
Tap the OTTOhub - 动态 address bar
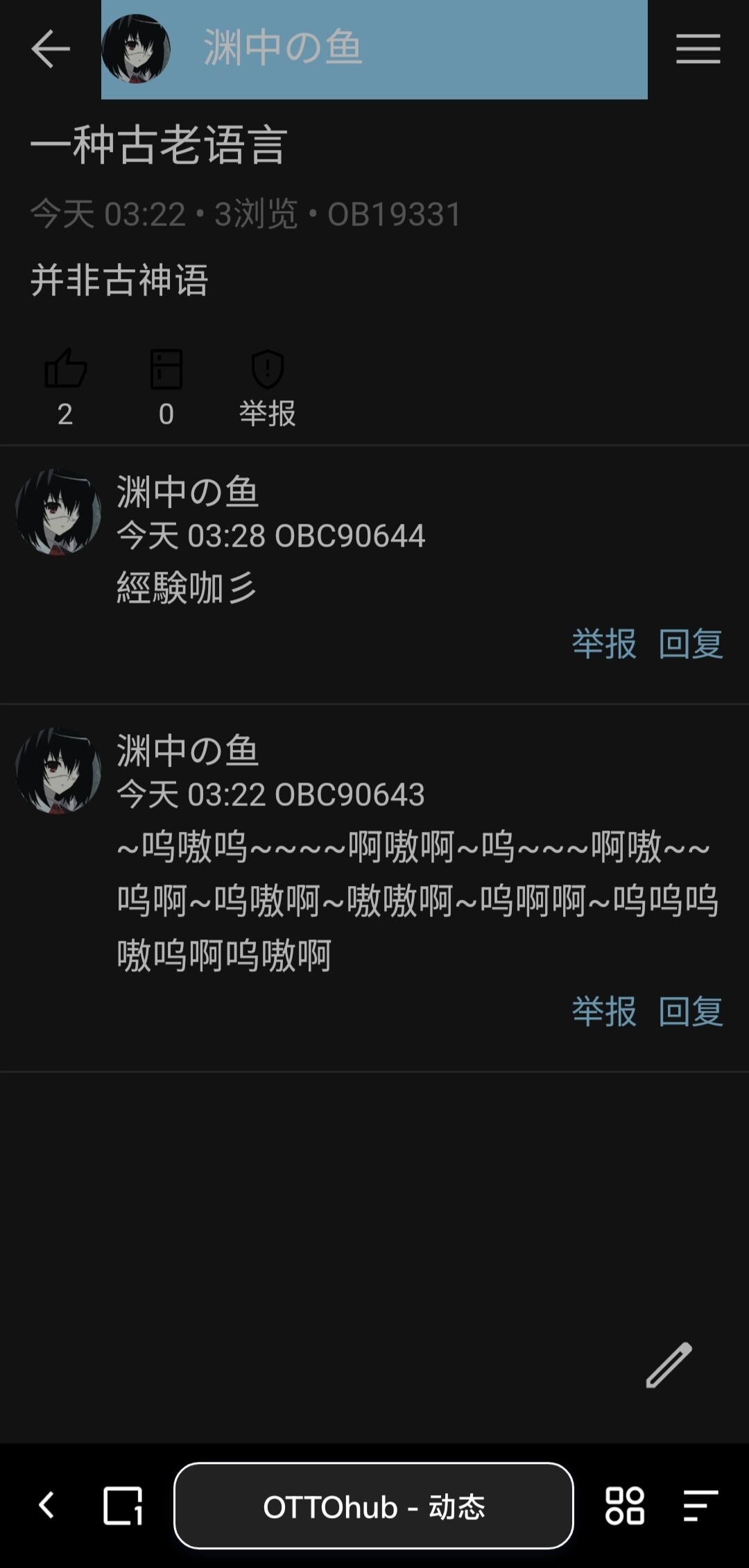(x=374, y=1506)
